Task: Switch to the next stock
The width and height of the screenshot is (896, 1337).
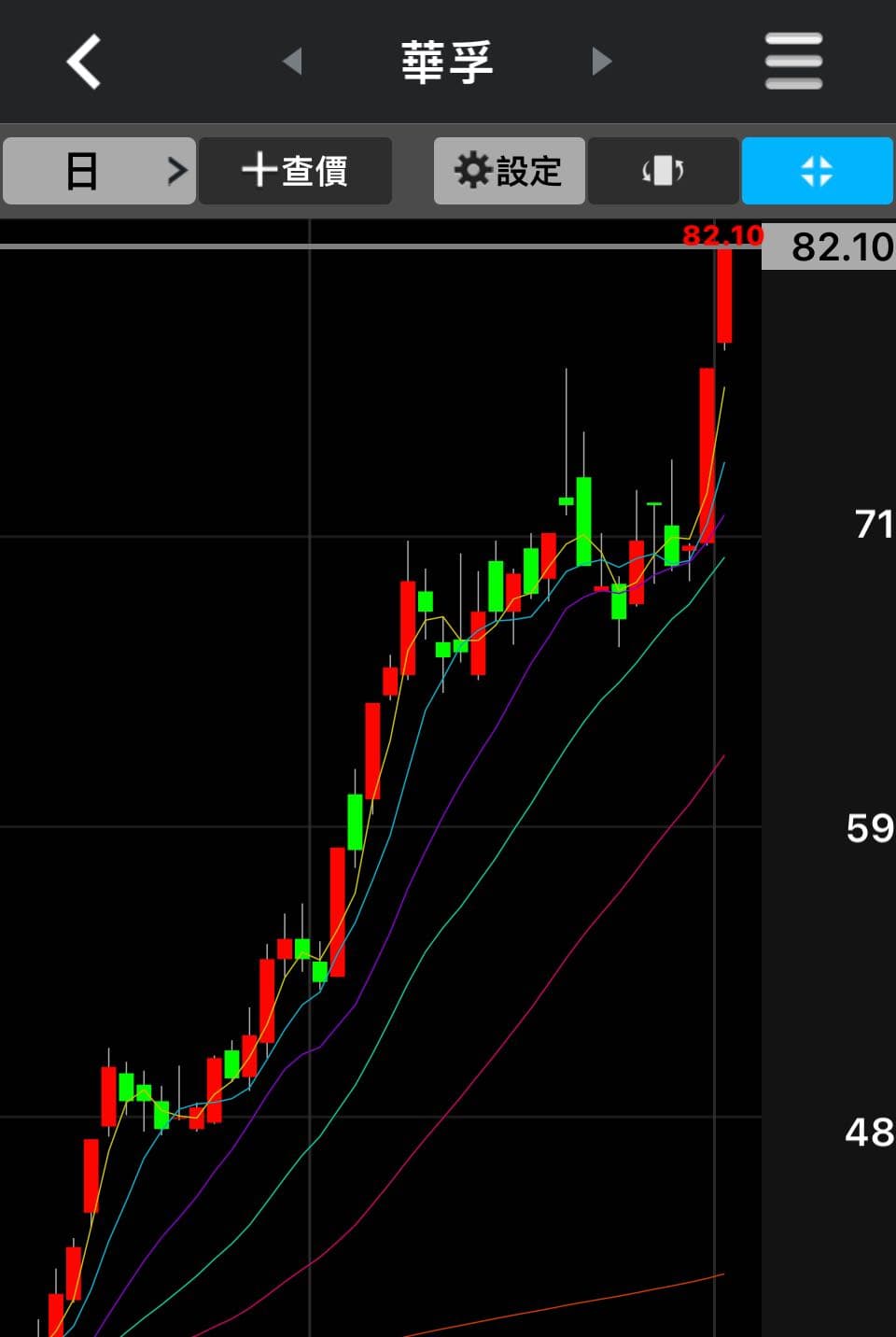Action: coord(602,62)
